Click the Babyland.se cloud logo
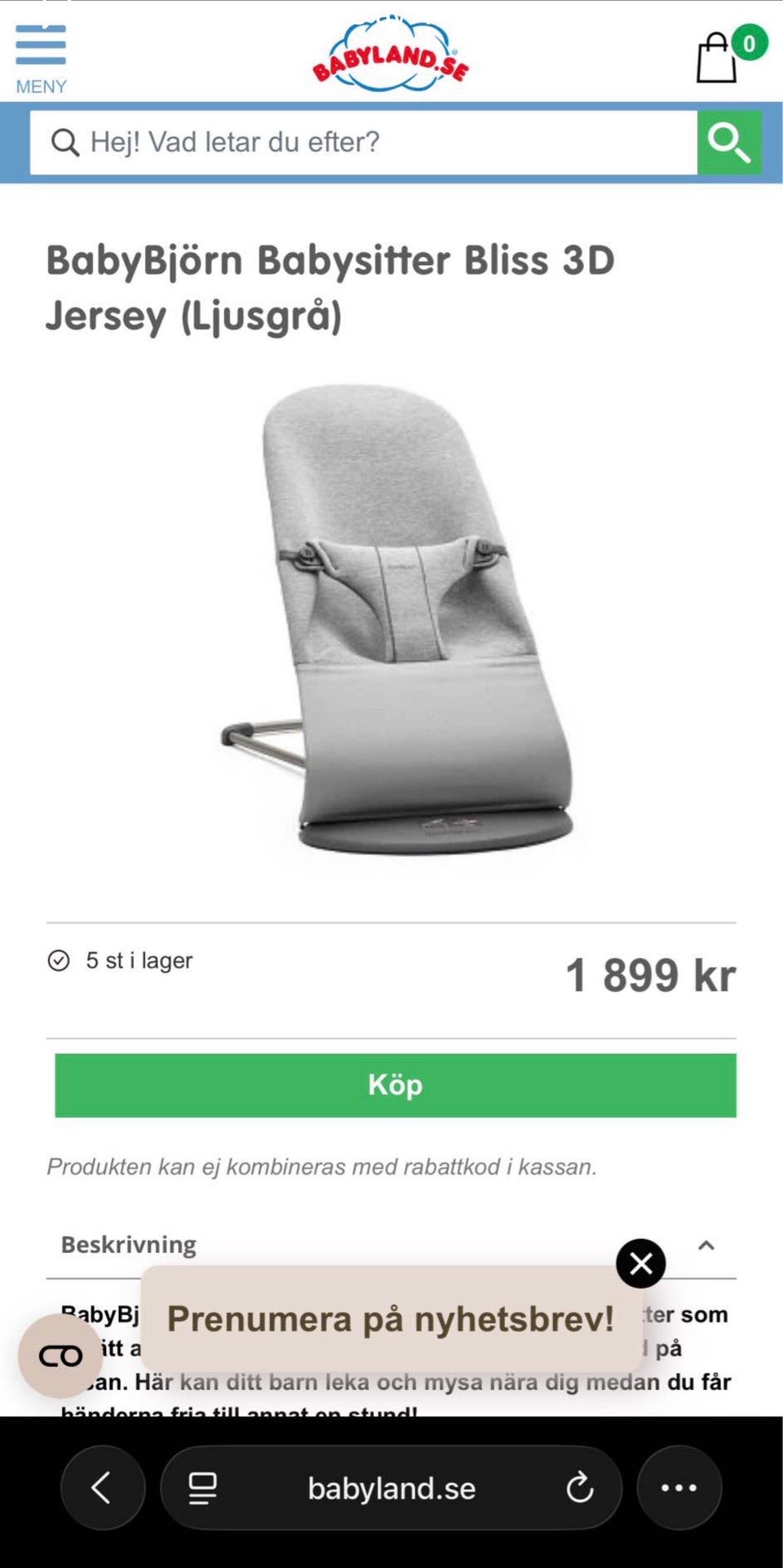This screenshot has width=783, height=1568. [390, 53]
